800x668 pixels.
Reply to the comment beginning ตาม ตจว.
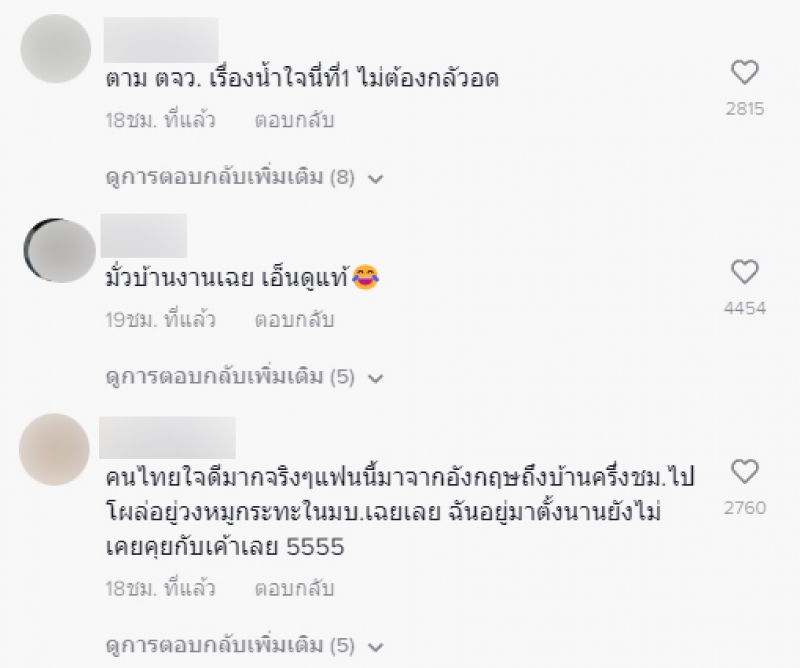coord(293,121)
